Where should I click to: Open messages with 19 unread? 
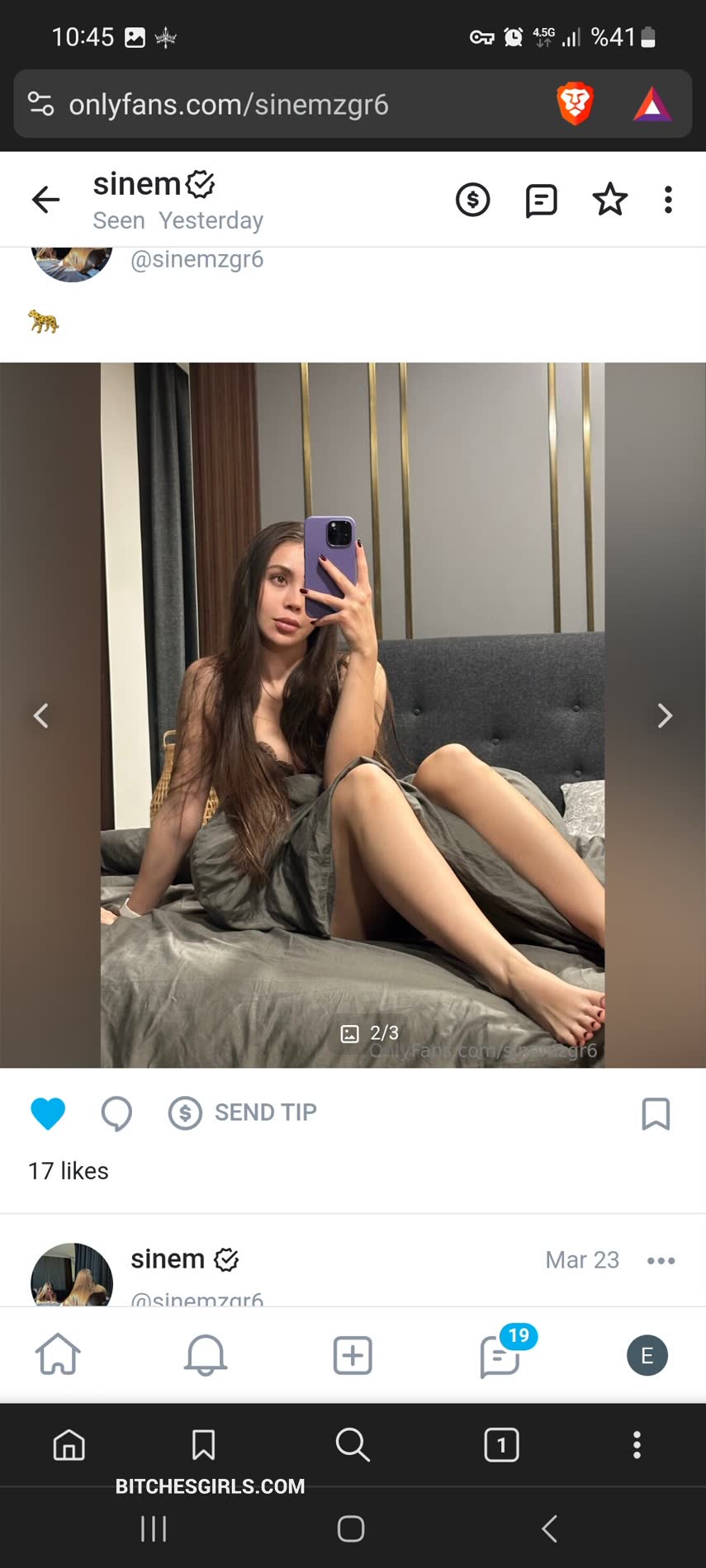pyautogui.click(x=500, y=1355)
